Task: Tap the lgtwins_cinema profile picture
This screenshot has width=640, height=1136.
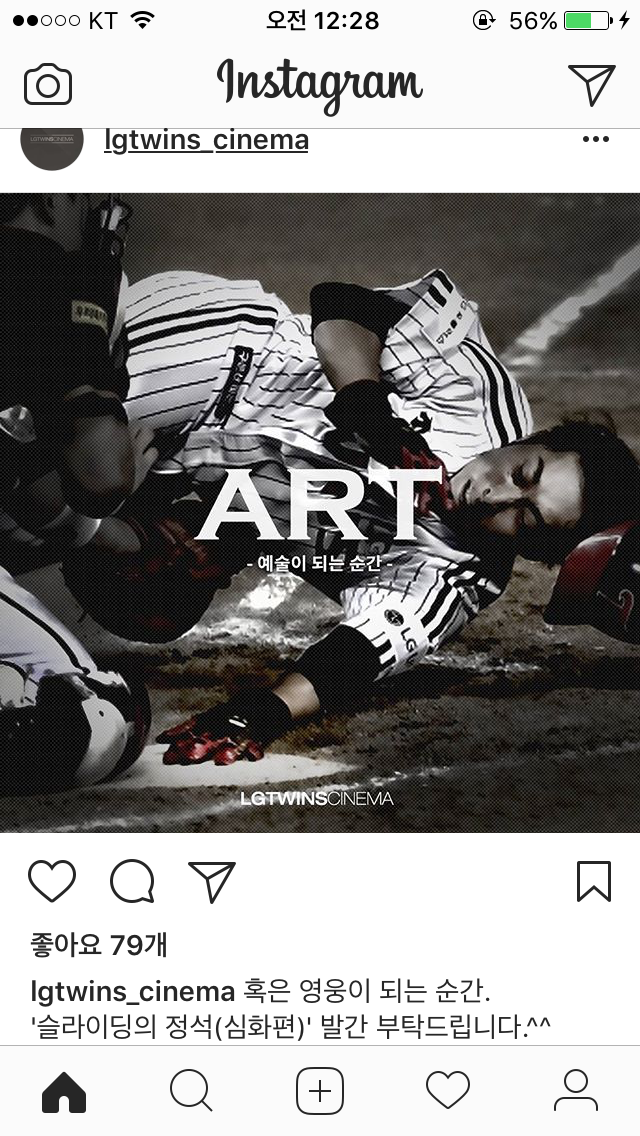Action: tap(52, 145)
